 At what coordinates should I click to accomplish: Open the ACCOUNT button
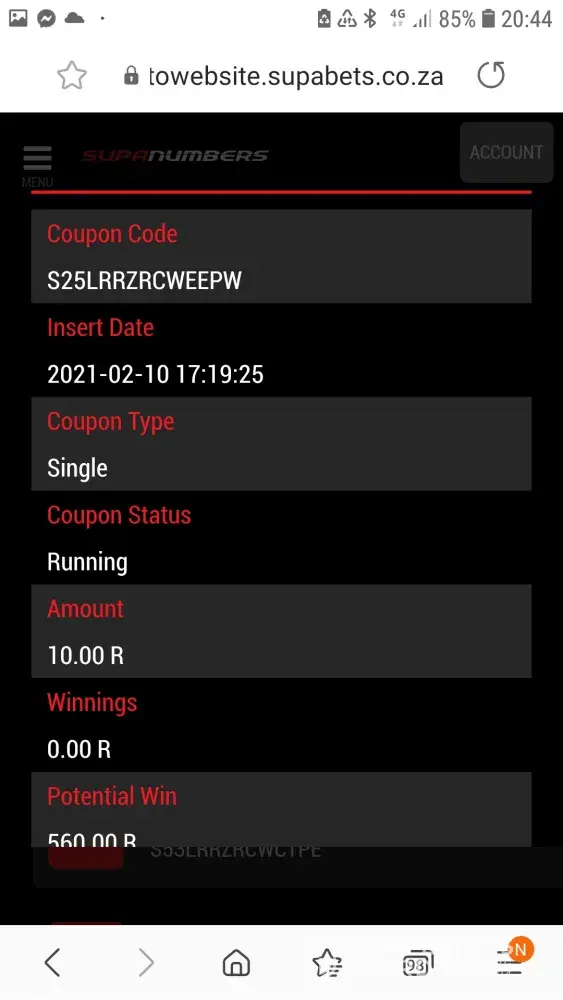pyautogui.click(x=506, y=152)
